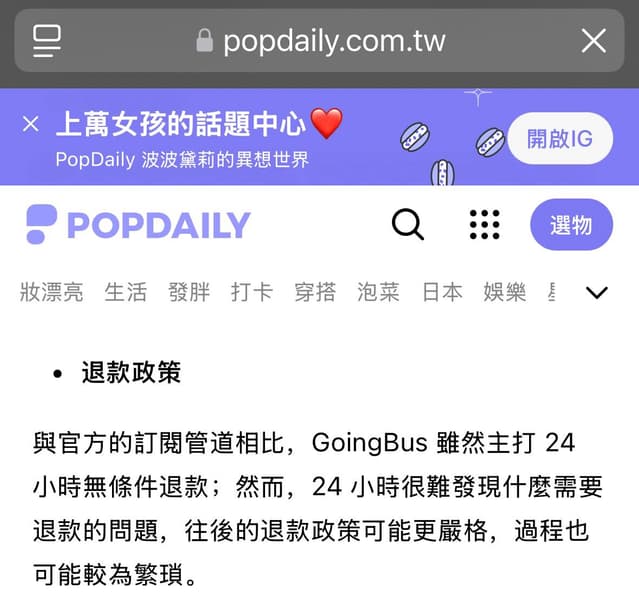Tap the 選物 button
The image size is (639, 614).
[571, 225]
